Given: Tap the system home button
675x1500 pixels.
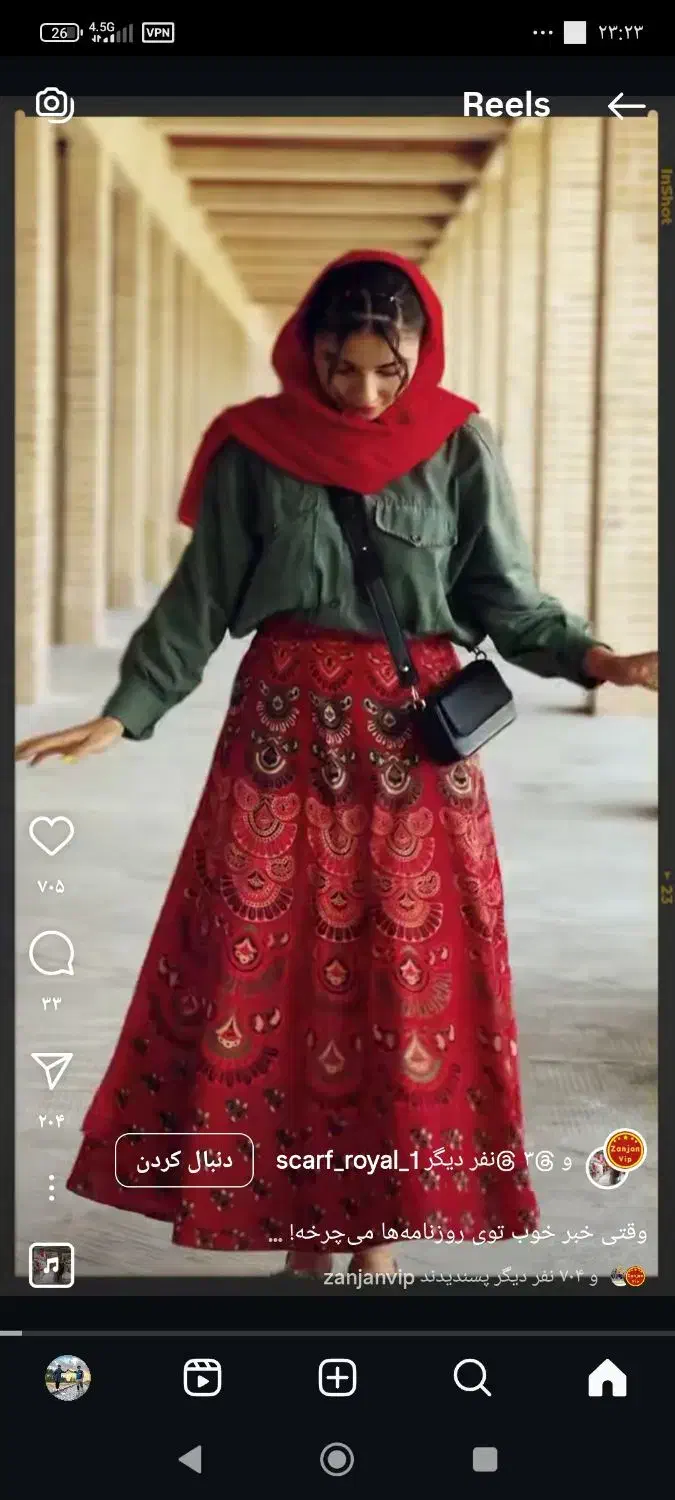Looking at the screenshot, I should pyautogui.click(x=337, y=1459).
